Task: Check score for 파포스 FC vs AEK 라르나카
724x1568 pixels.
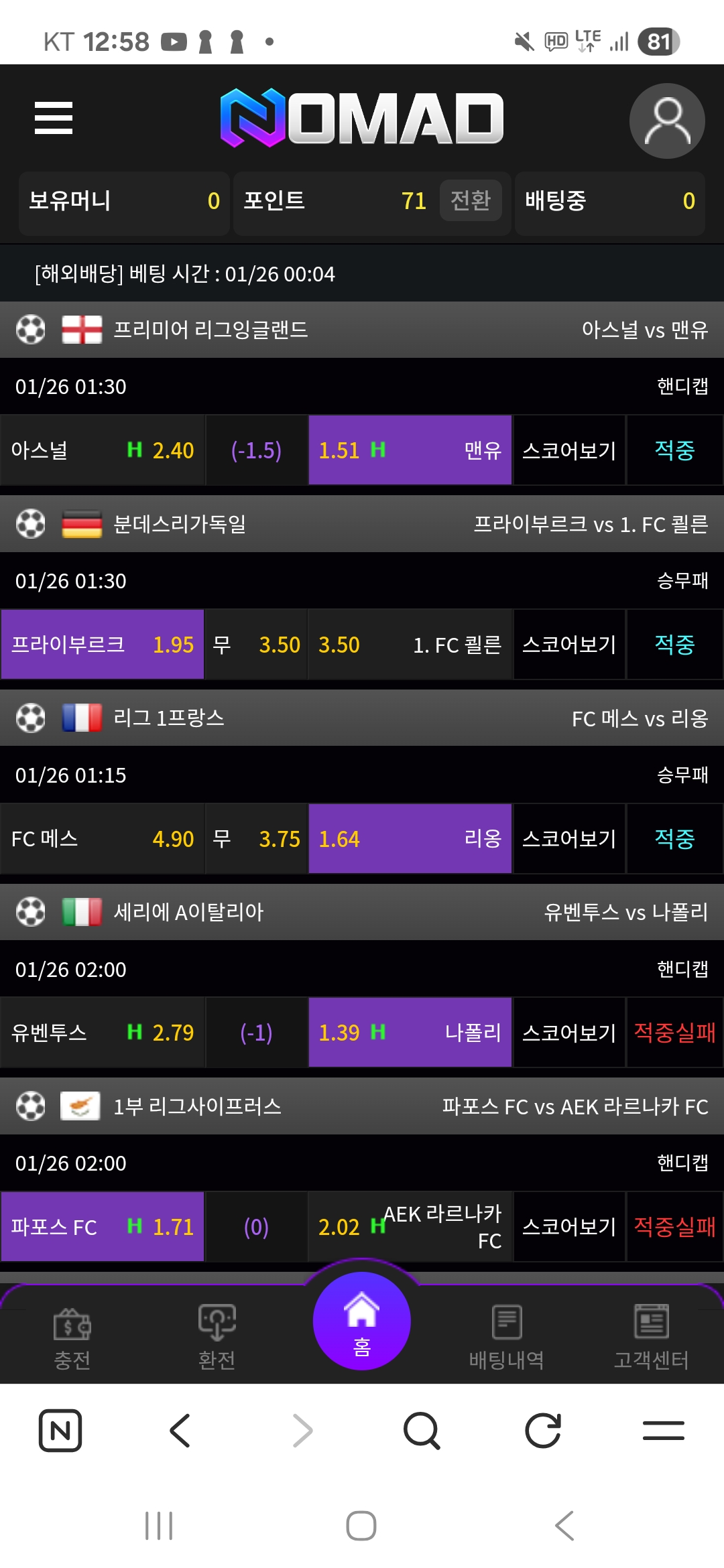Action: (x=568, y=1227)
